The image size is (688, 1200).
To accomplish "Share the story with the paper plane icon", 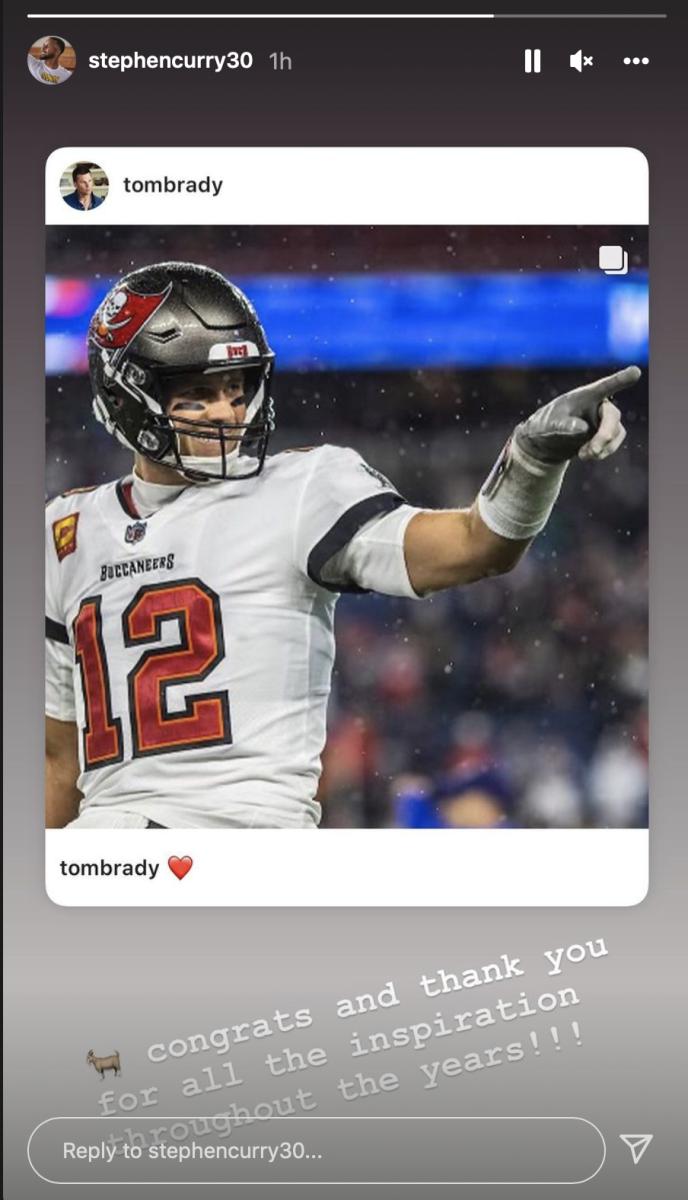I will pos(636,1149).
